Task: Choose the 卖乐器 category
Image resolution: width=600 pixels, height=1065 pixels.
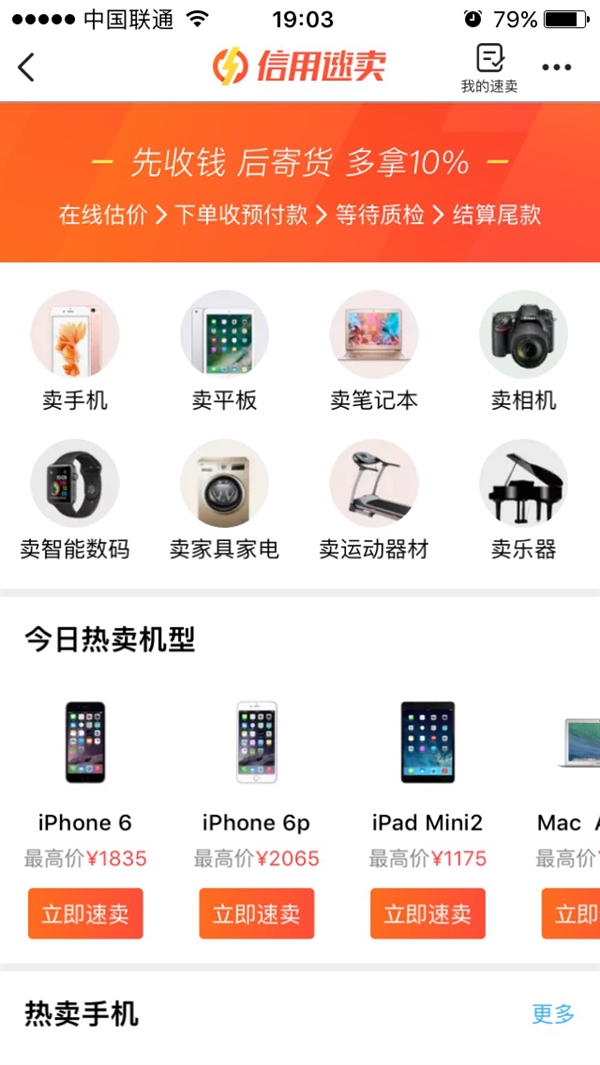Action: (x=523, y=500)
